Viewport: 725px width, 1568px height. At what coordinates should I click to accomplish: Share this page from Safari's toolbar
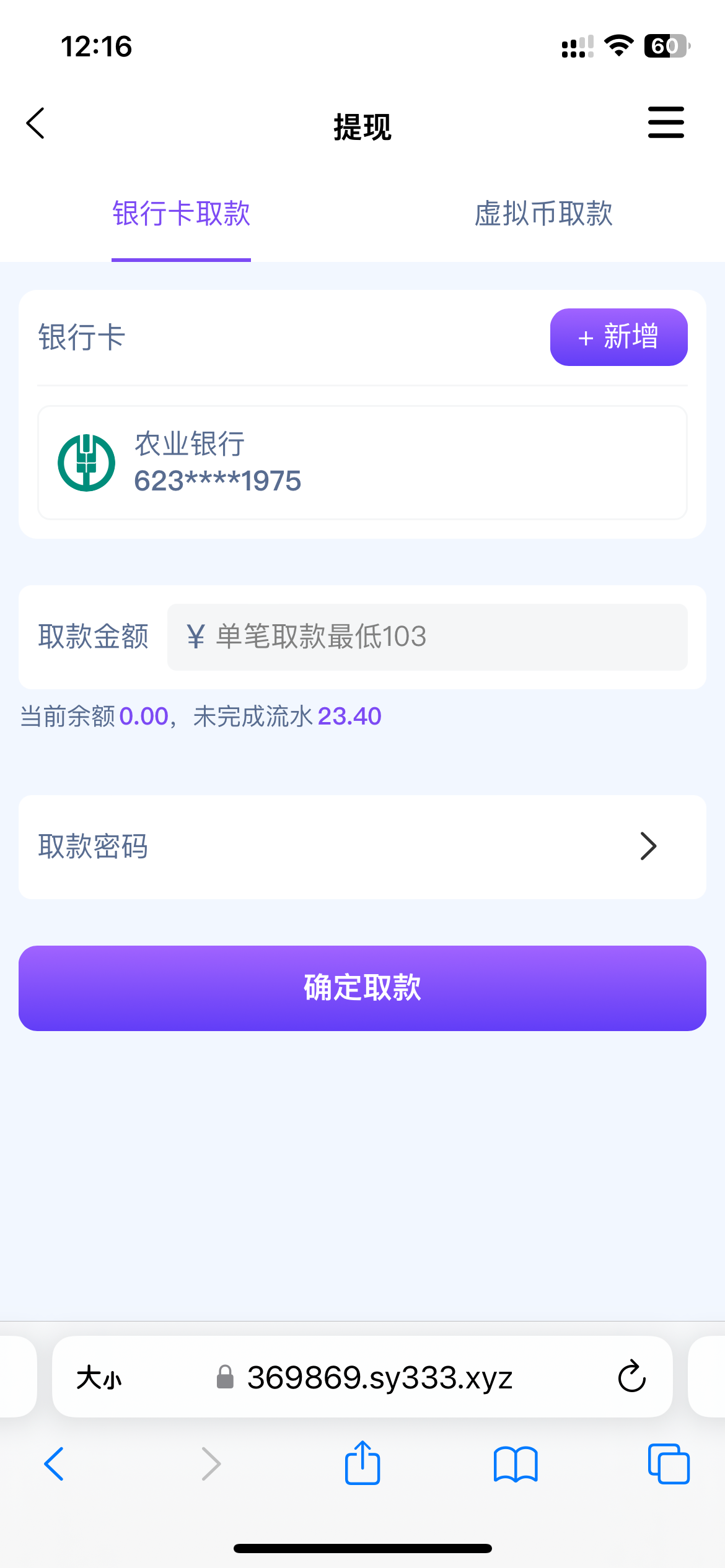[x=362, y=1463]
